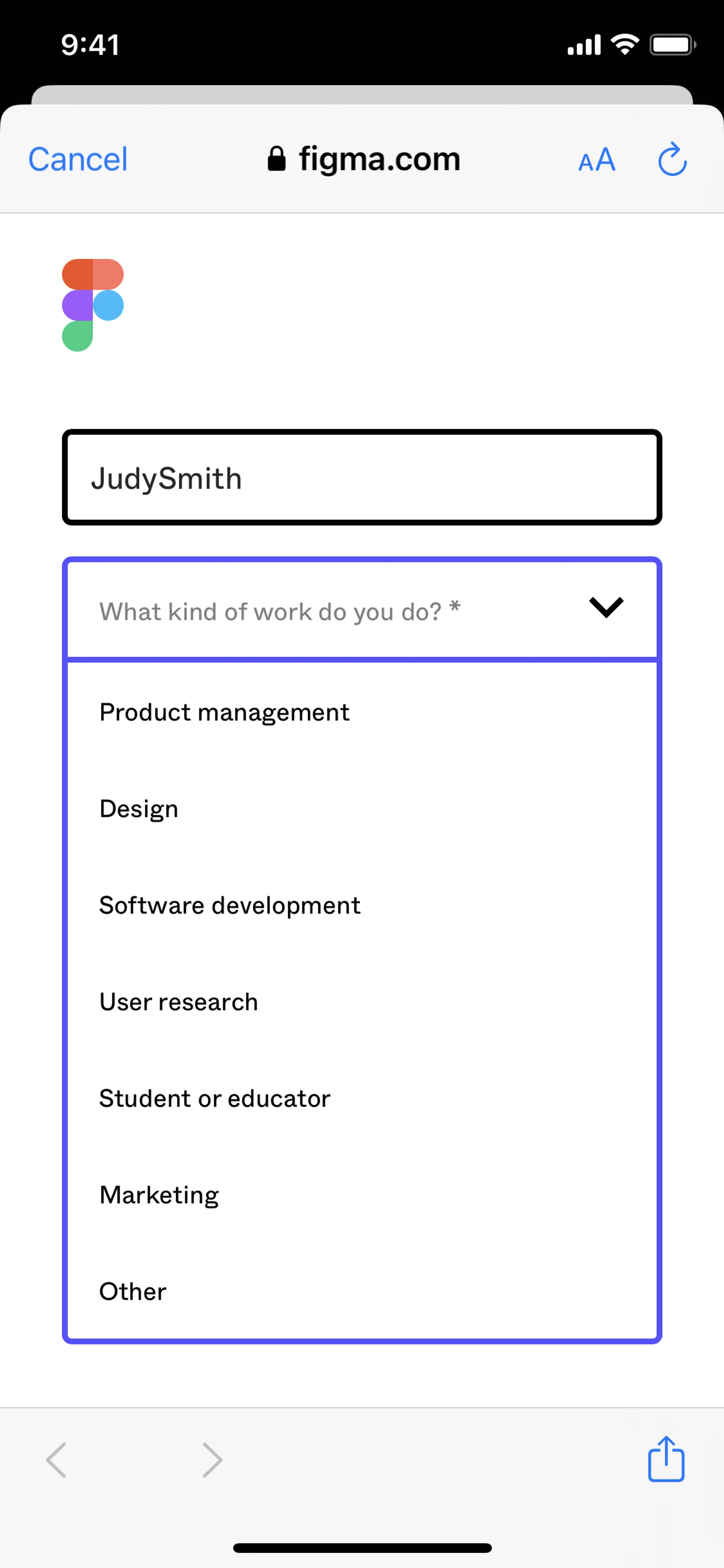Tap the figma.com address bar

(364, 160)
